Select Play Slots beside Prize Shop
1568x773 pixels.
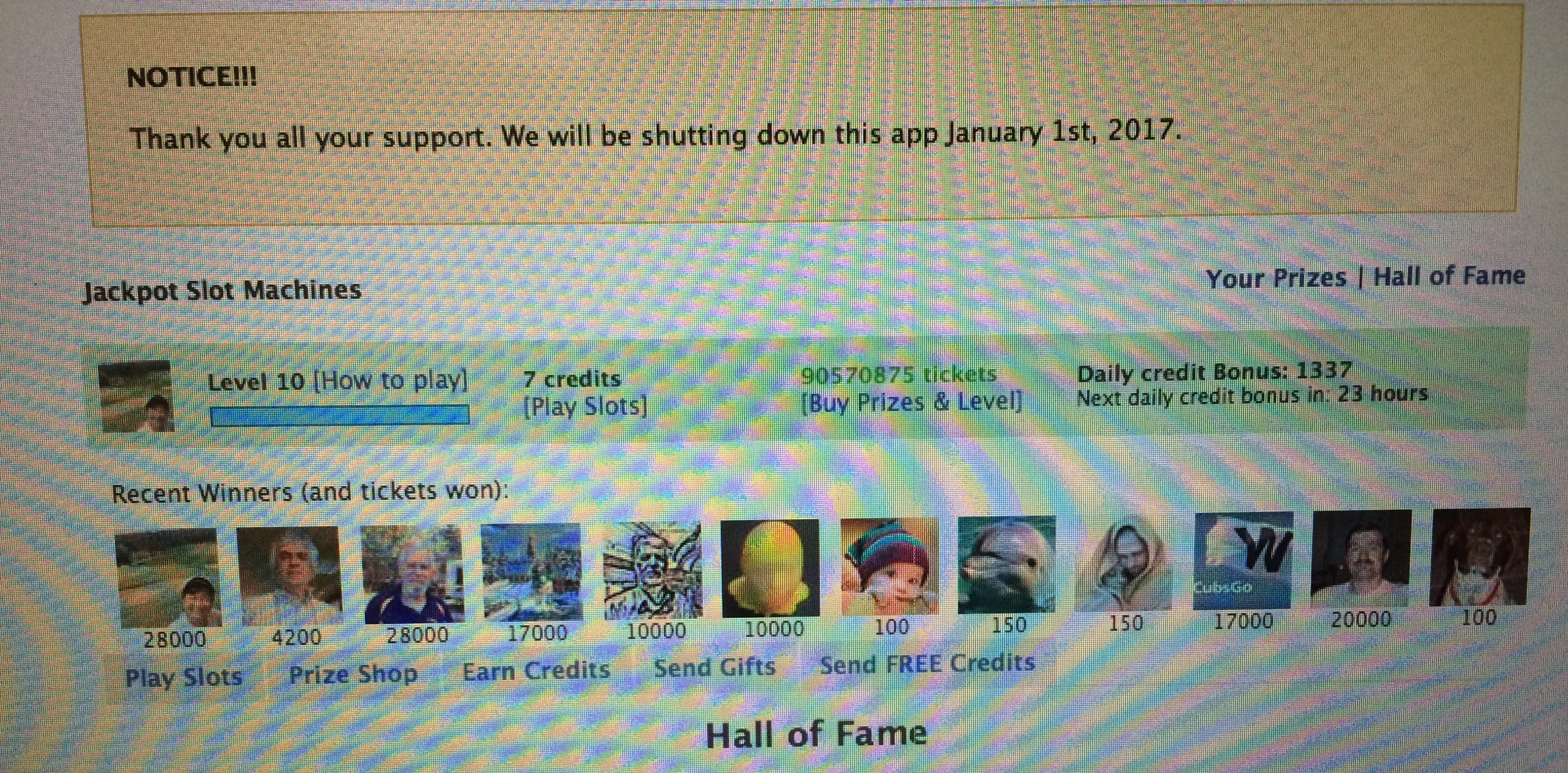[x=183, y=677]
